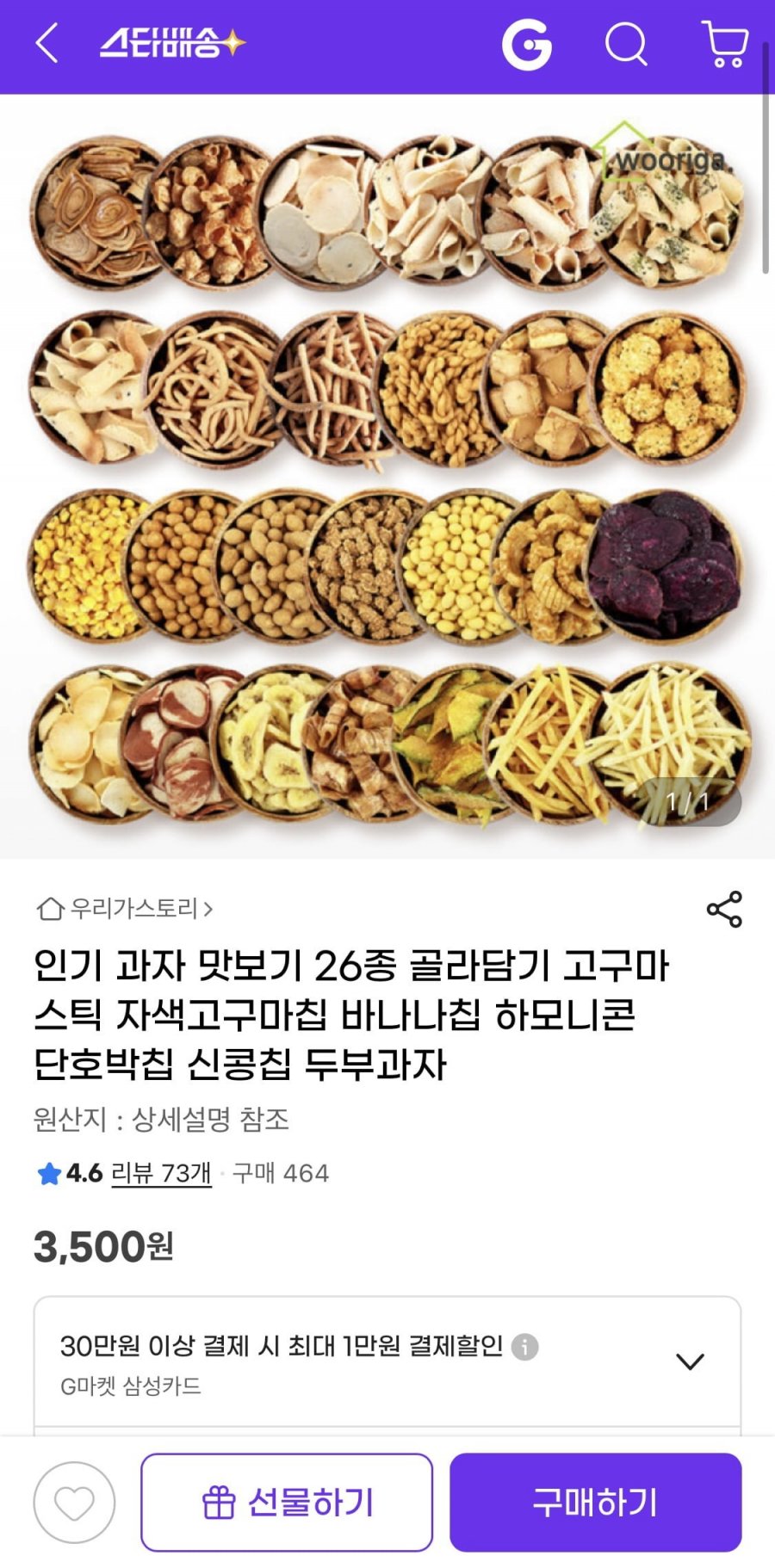
Task: View the shopping cart
Action: click(x=725, y=44)
